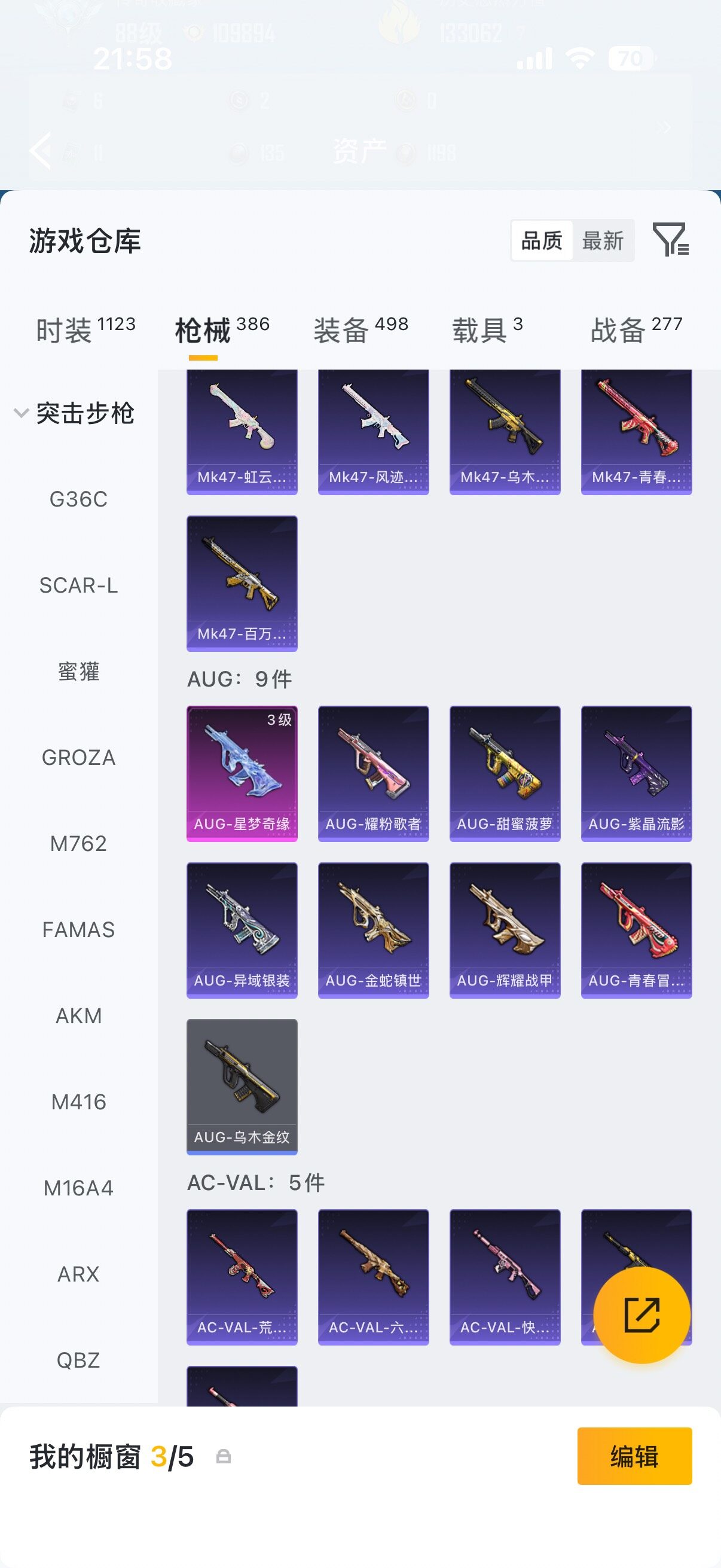Screen dimensions: 721x1568
Task: Switch to the 装备 tab
Action: (x=361, y=330)
